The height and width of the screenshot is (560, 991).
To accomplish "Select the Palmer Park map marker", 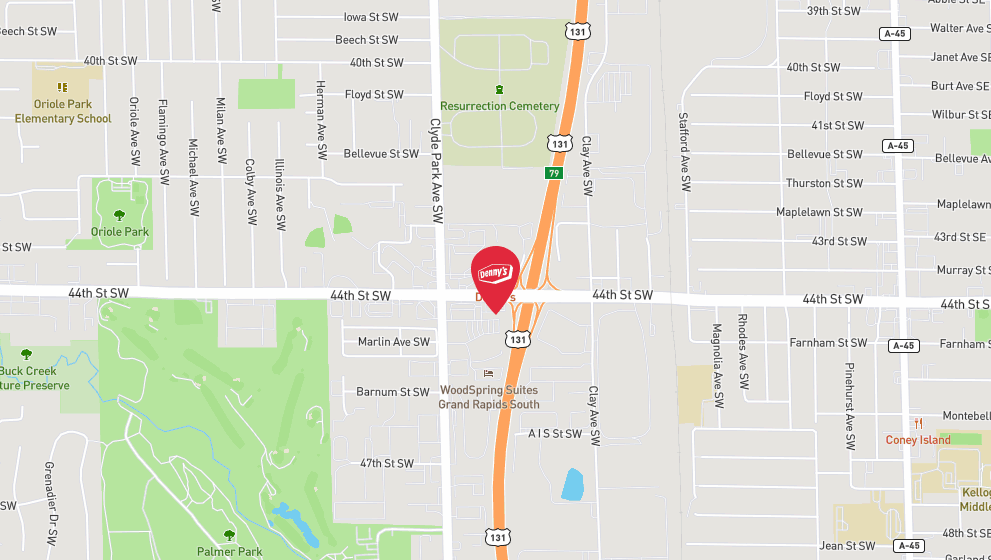I will [x=229, y=536].
